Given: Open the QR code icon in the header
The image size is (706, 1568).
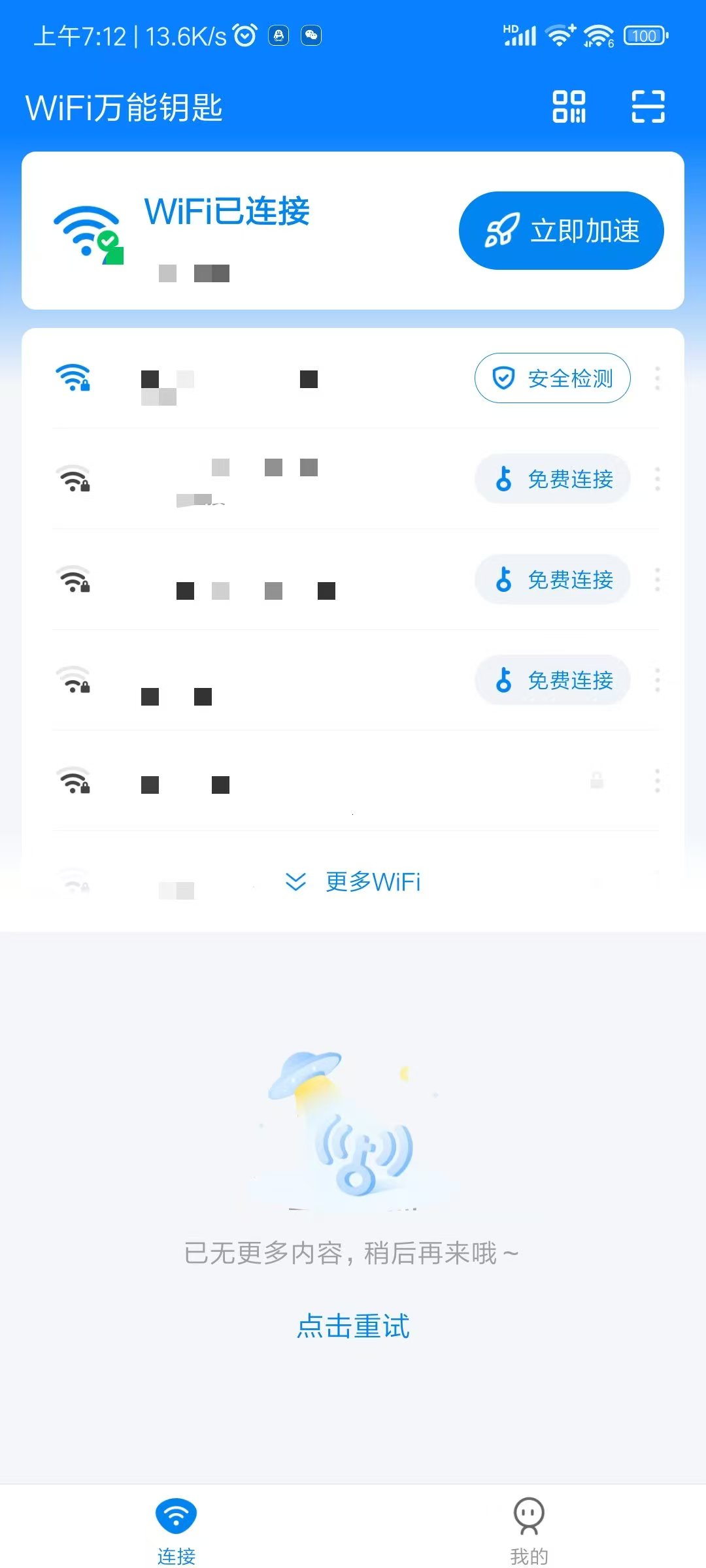Looking at the screenshot, I should coord(569,106).
